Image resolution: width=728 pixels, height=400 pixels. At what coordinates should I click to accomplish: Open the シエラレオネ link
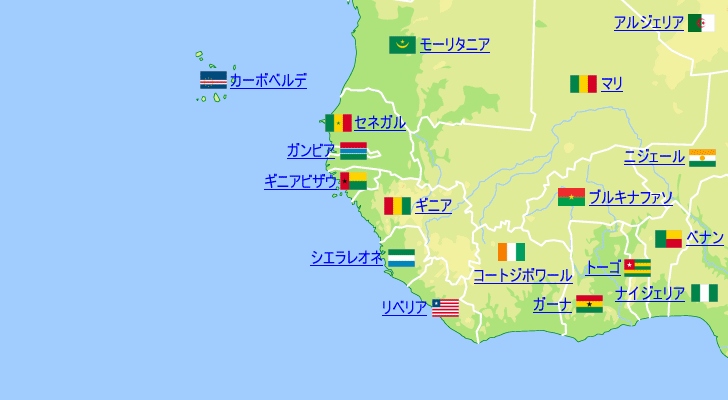click(347, 258)
